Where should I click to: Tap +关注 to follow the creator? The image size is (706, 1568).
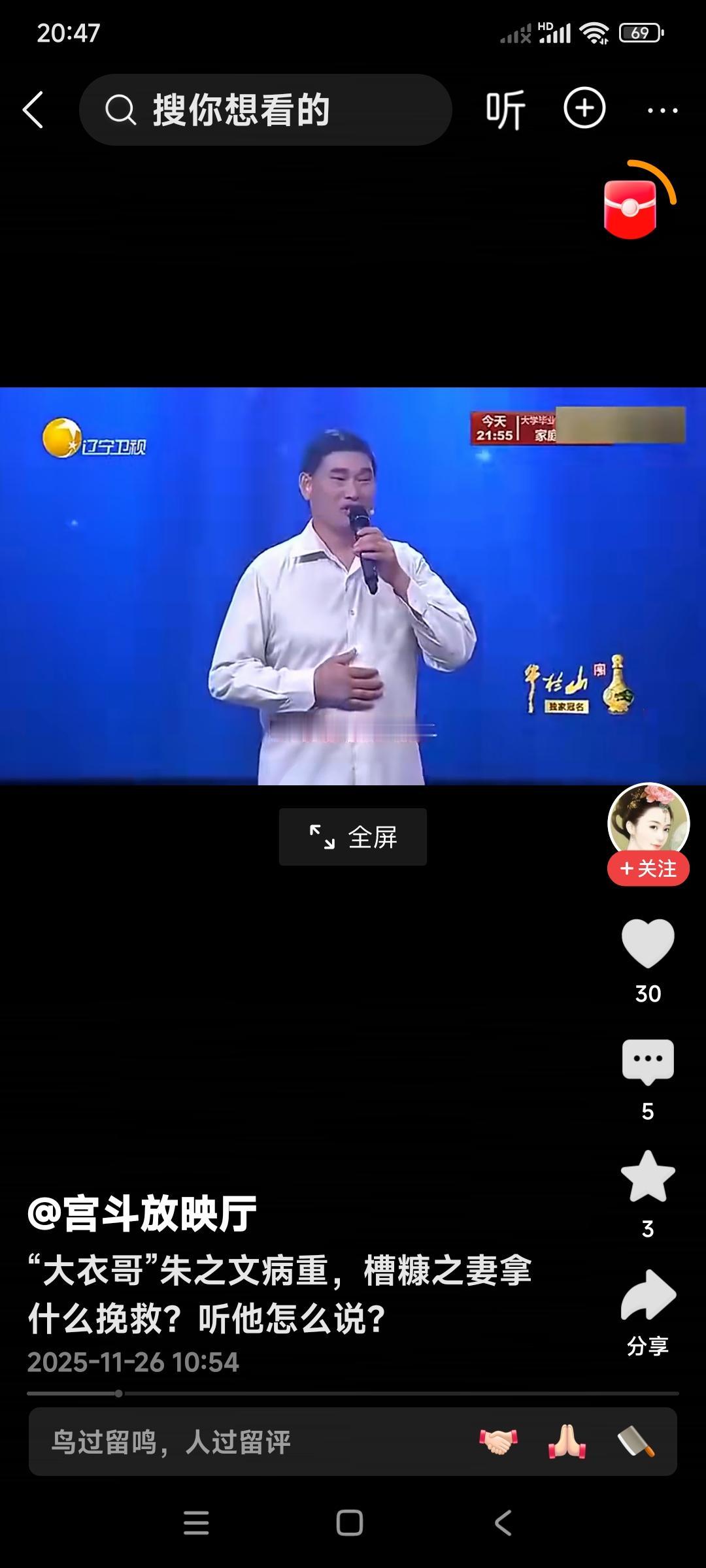tap(648, 868)
